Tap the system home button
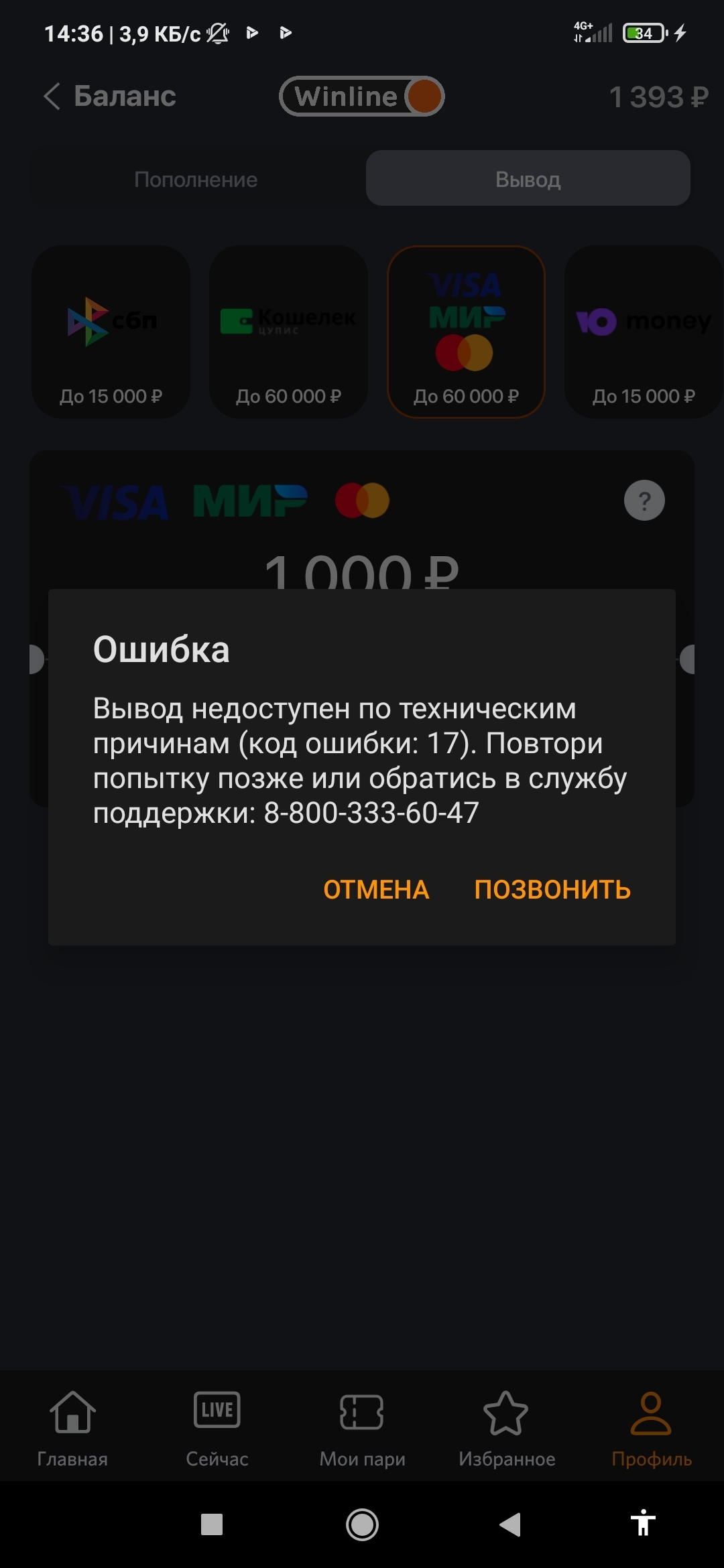The width and height of the screenshot is (724, 1568). pyautogui.click(x=362, y=1524)
